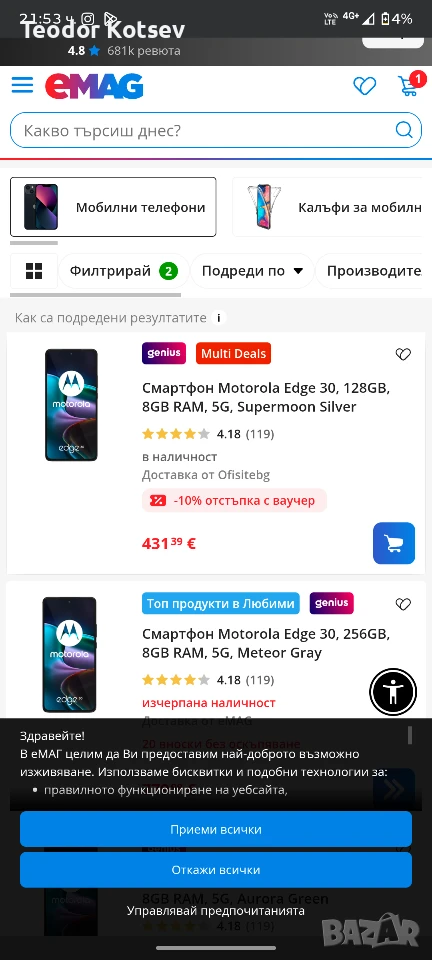Open the accessibility options button
Image resolution: width=432 pixels, height=960 pixels.
coord(393,692)
